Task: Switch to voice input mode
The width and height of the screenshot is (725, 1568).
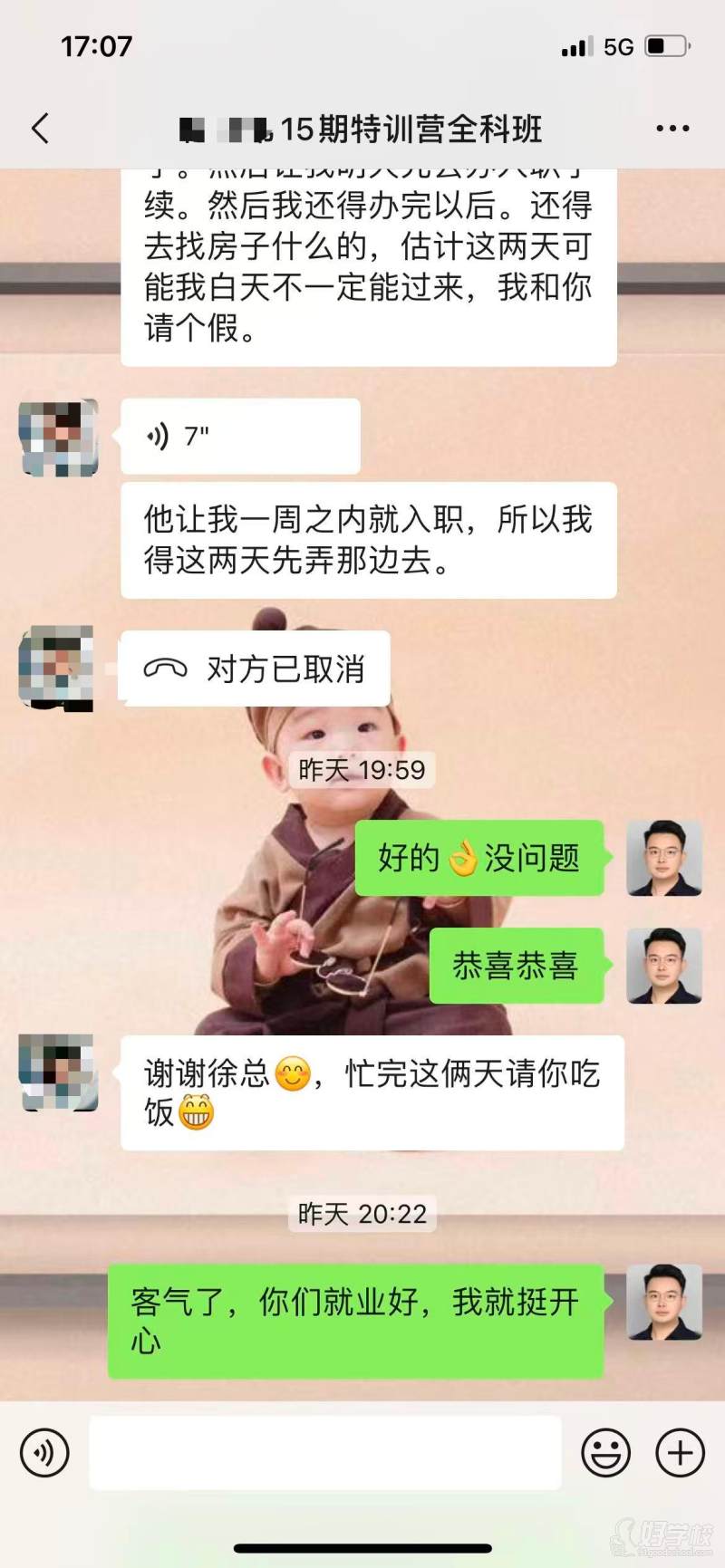Action: pyautogui.click(x=43, y=1453)
